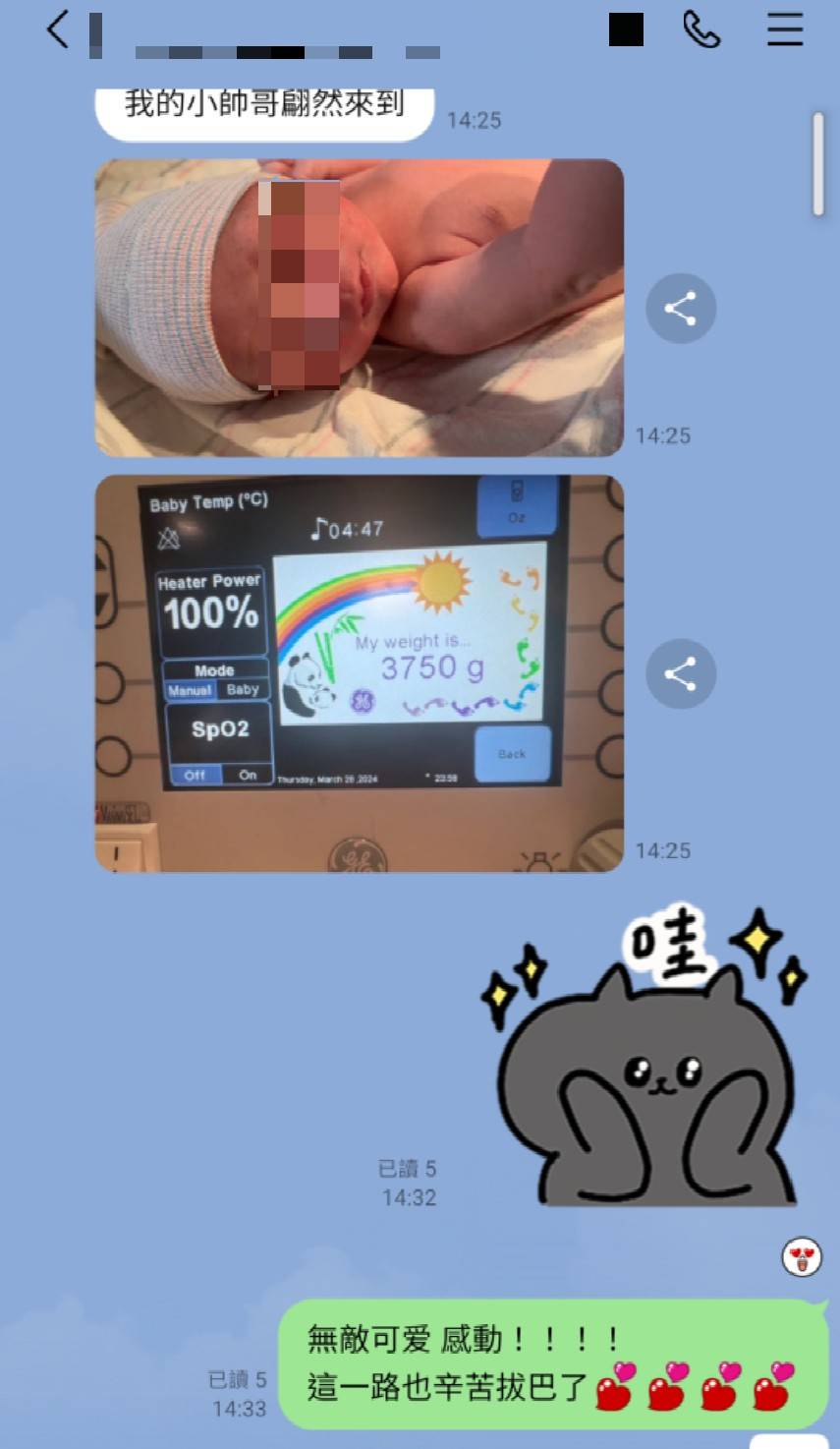Viewport: 840px width, 1449px height.
Task: Open the newborn baby photo
Action: tap(359, 308)
